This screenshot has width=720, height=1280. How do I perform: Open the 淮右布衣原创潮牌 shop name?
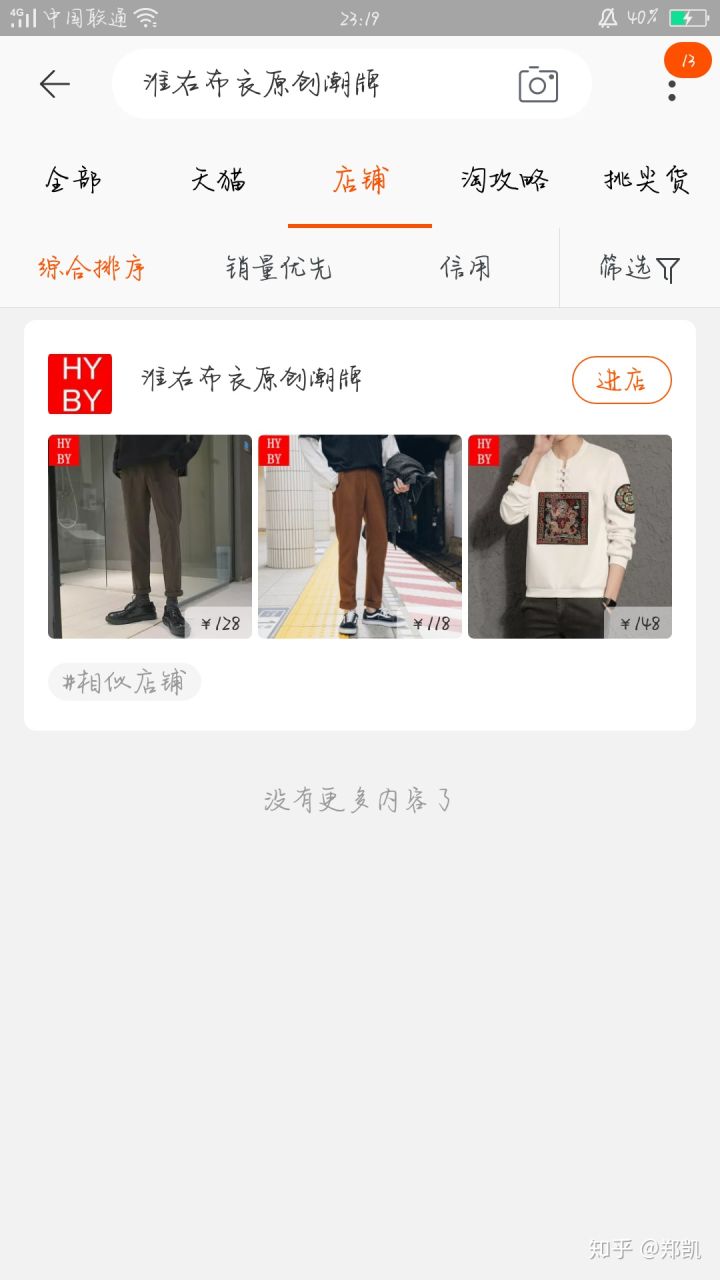coord(252,380)
